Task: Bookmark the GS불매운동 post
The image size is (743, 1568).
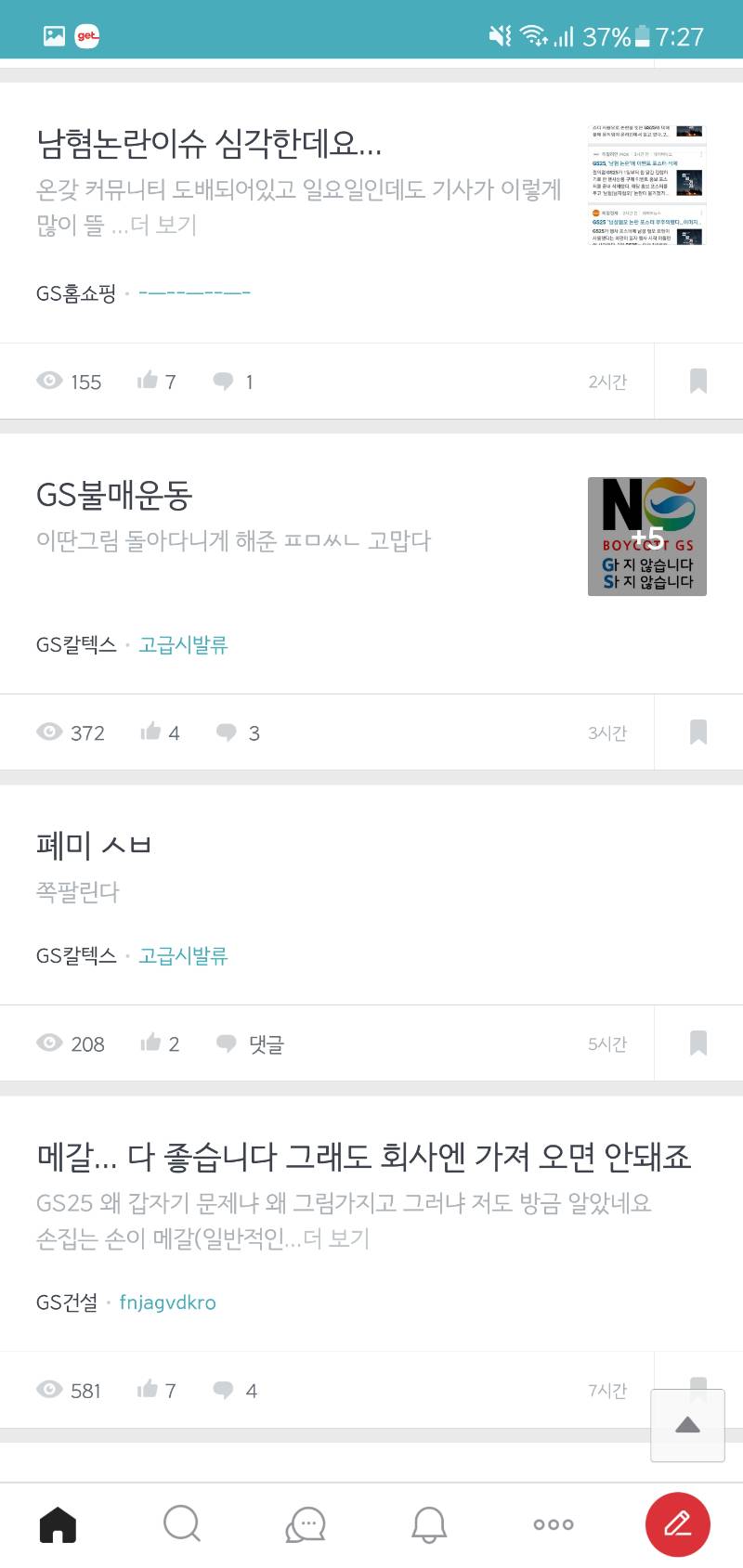Action: pos(698,732)
